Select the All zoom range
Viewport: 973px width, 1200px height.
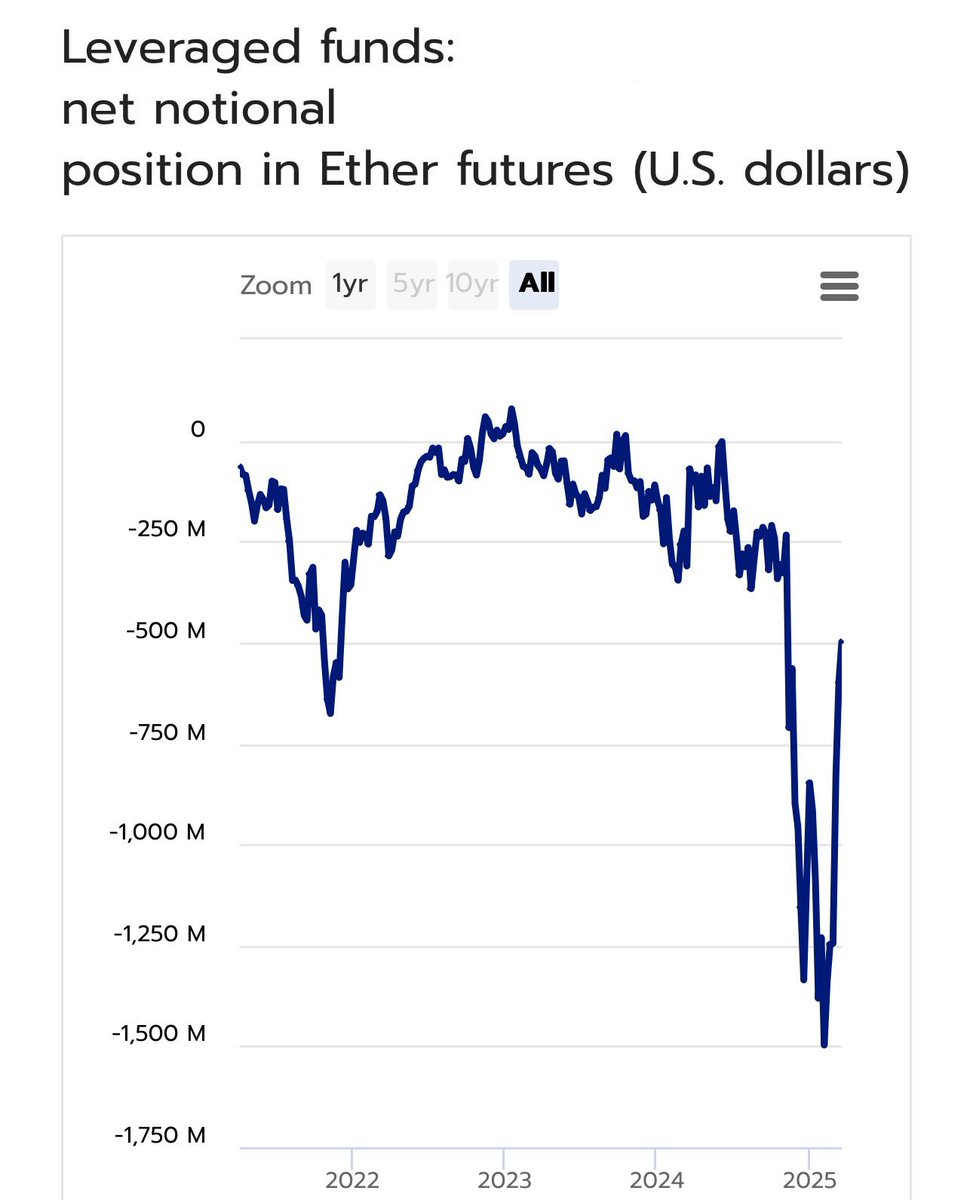535,284
